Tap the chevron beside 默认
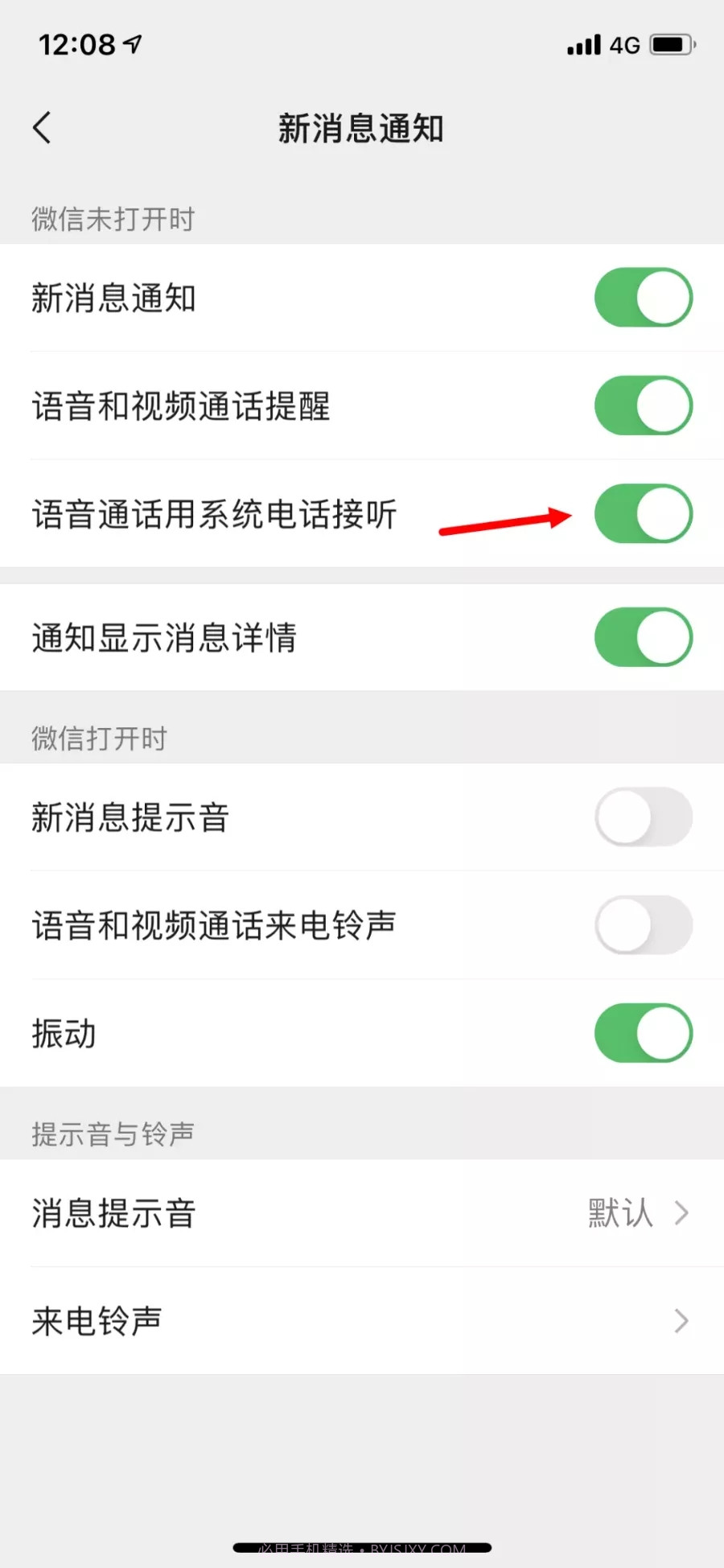This screenshot has height=1568, width=724. (x=681, y=1212)
